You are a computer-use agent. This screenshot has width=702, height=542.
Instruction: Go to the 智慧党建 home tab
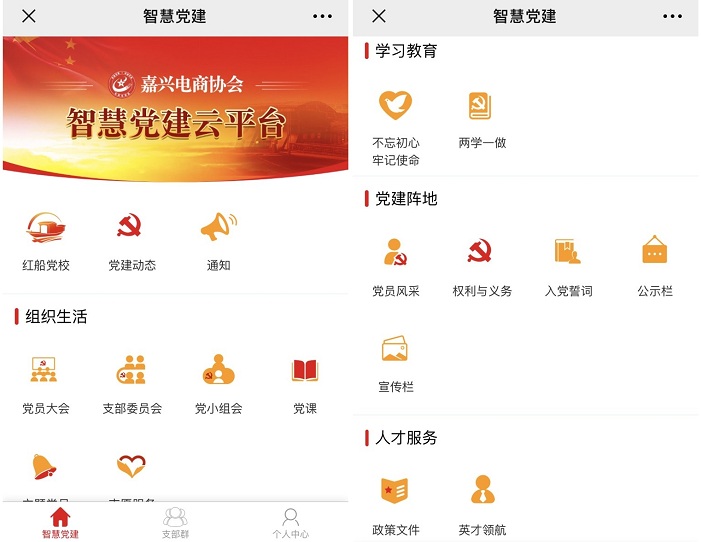[x=60, y=523]
